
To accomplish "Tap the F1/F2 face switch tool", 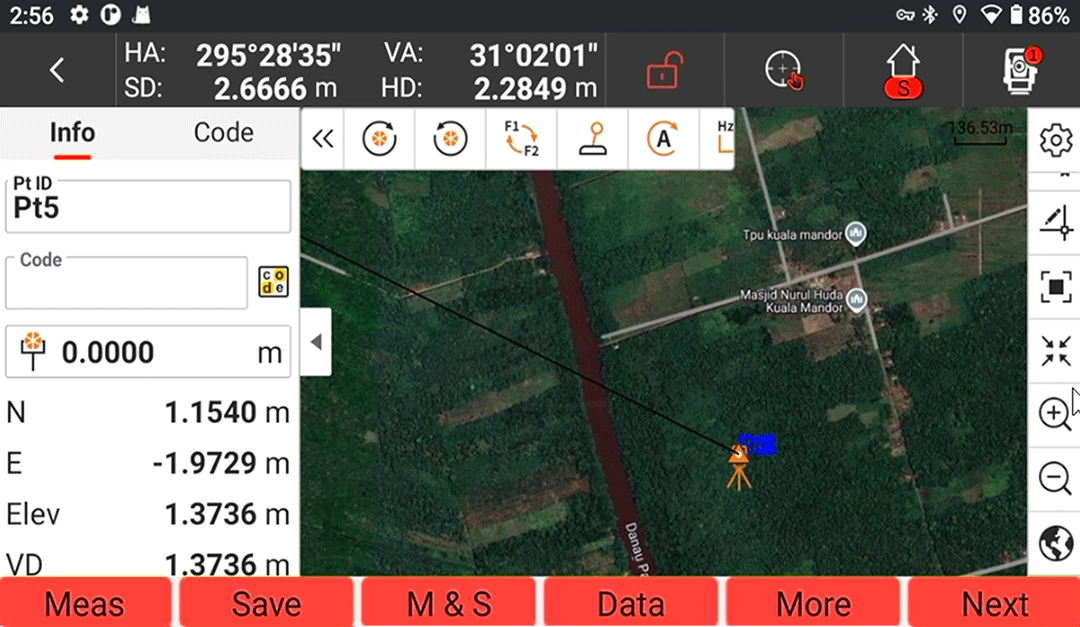I will (x=521, y=139).
